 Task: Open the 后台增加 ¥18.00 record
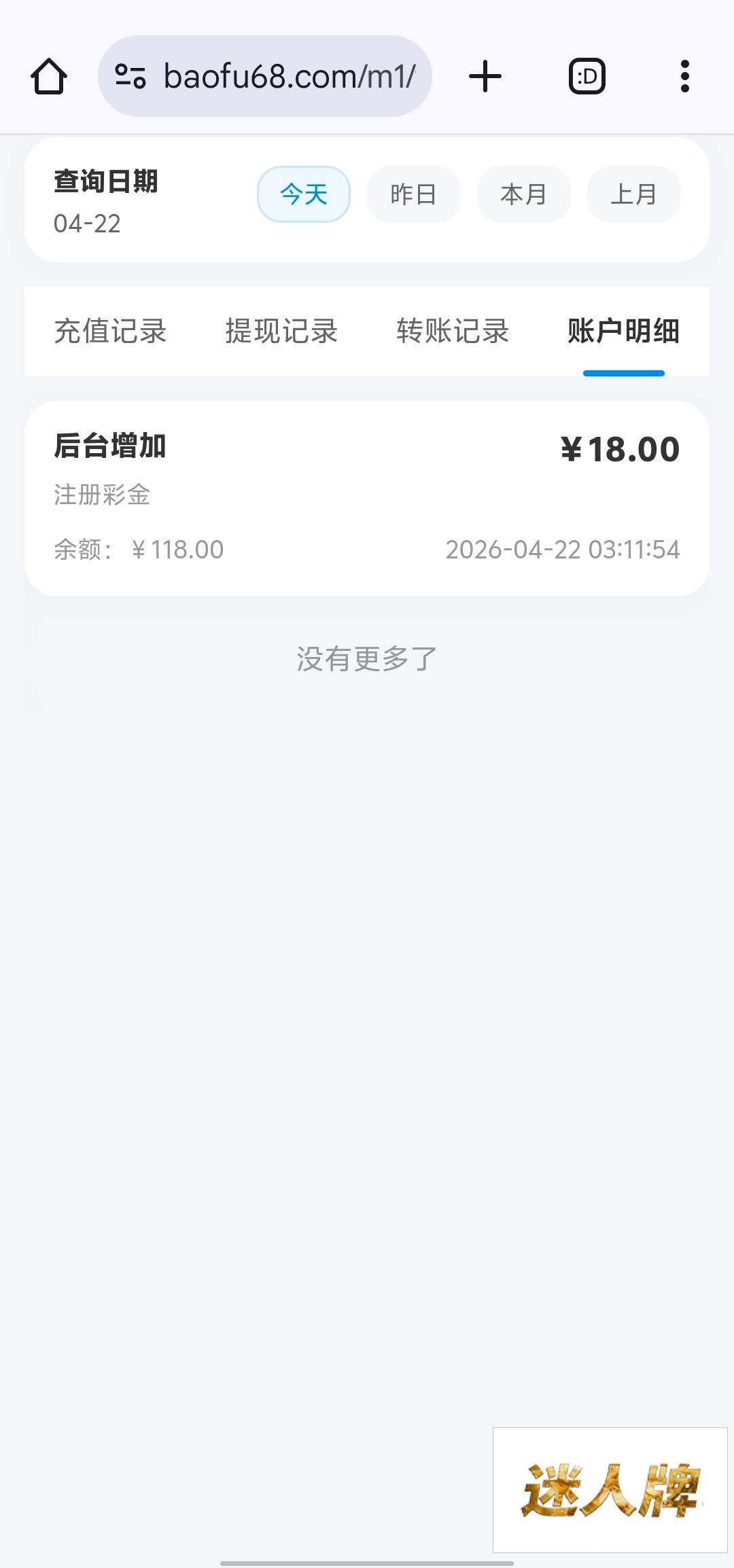point(367,498)
